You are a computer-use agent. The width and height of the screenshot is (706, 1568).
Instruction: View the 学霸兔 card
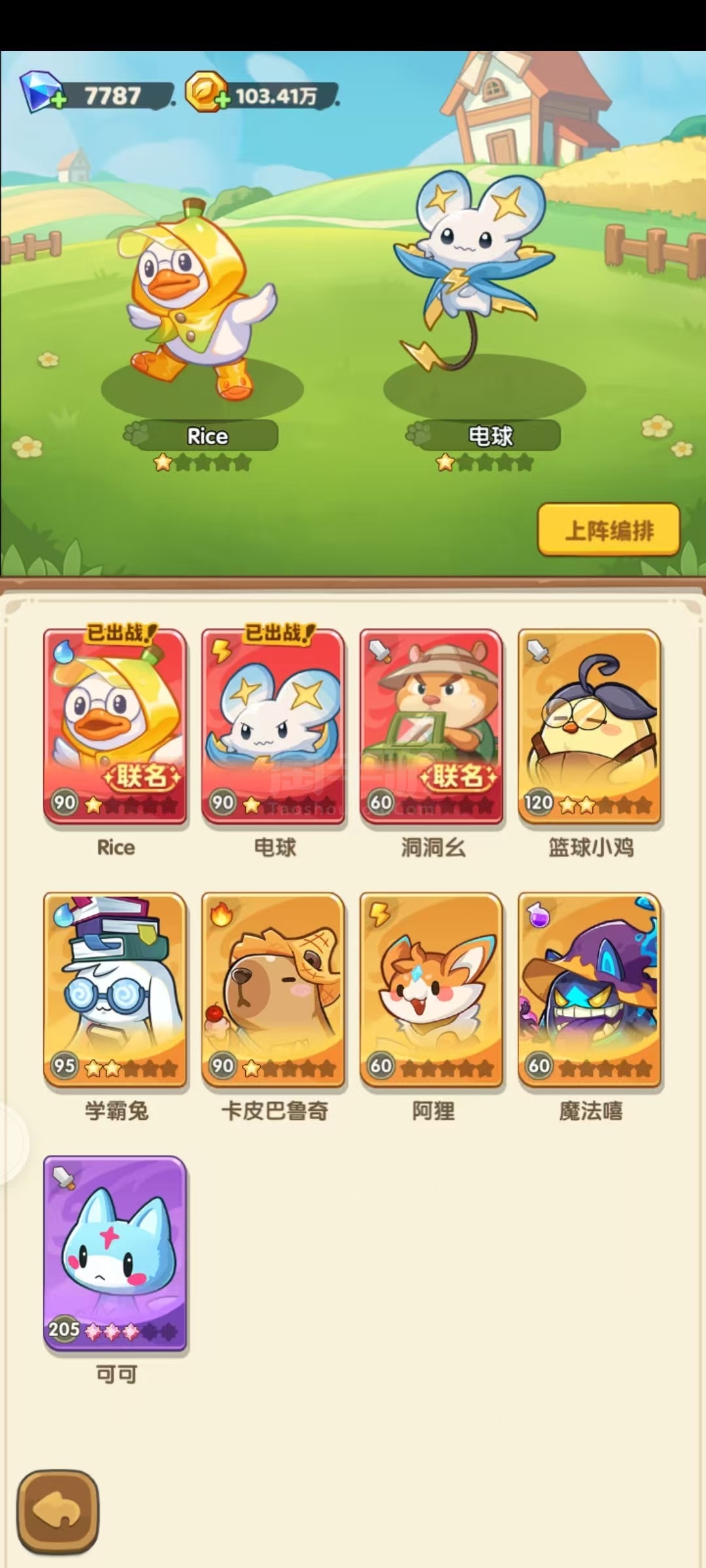point(115,990)
